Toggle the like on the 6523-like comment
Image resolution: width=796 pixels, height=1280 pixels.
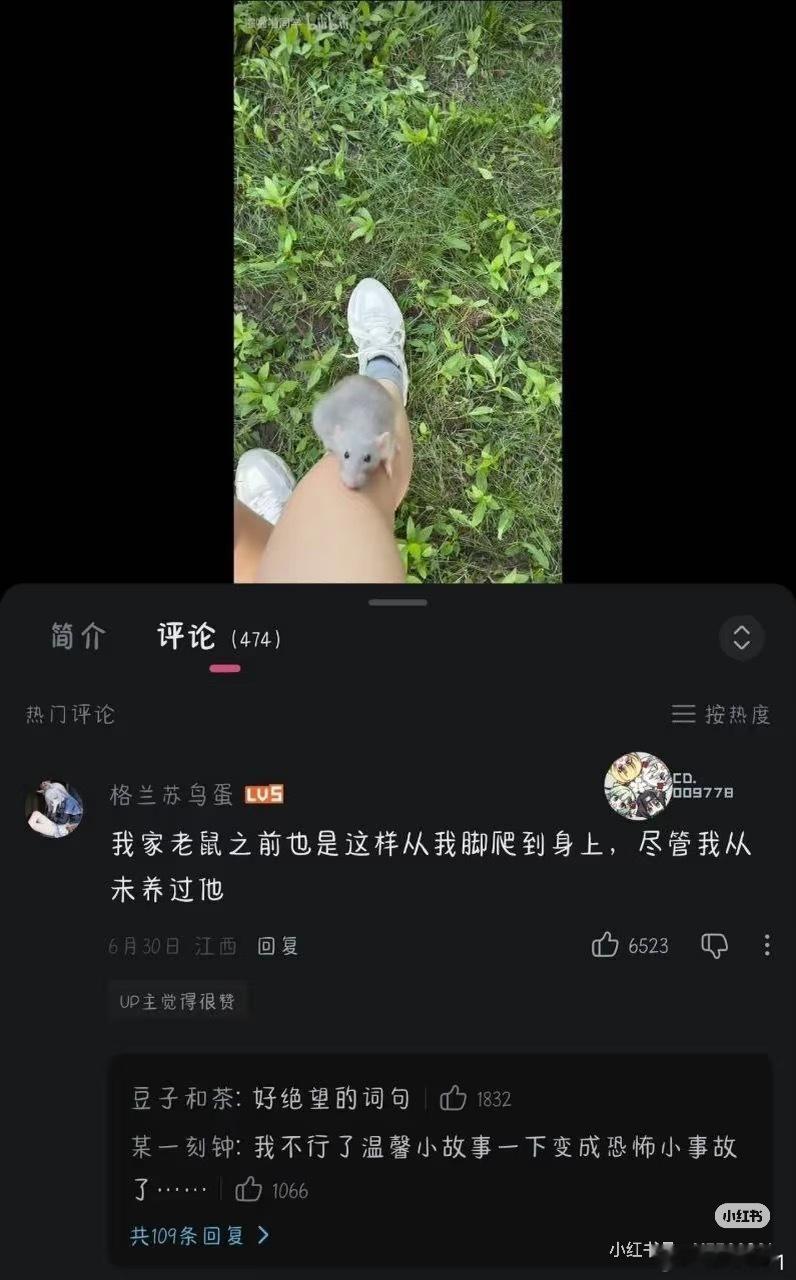coord(606,946)
